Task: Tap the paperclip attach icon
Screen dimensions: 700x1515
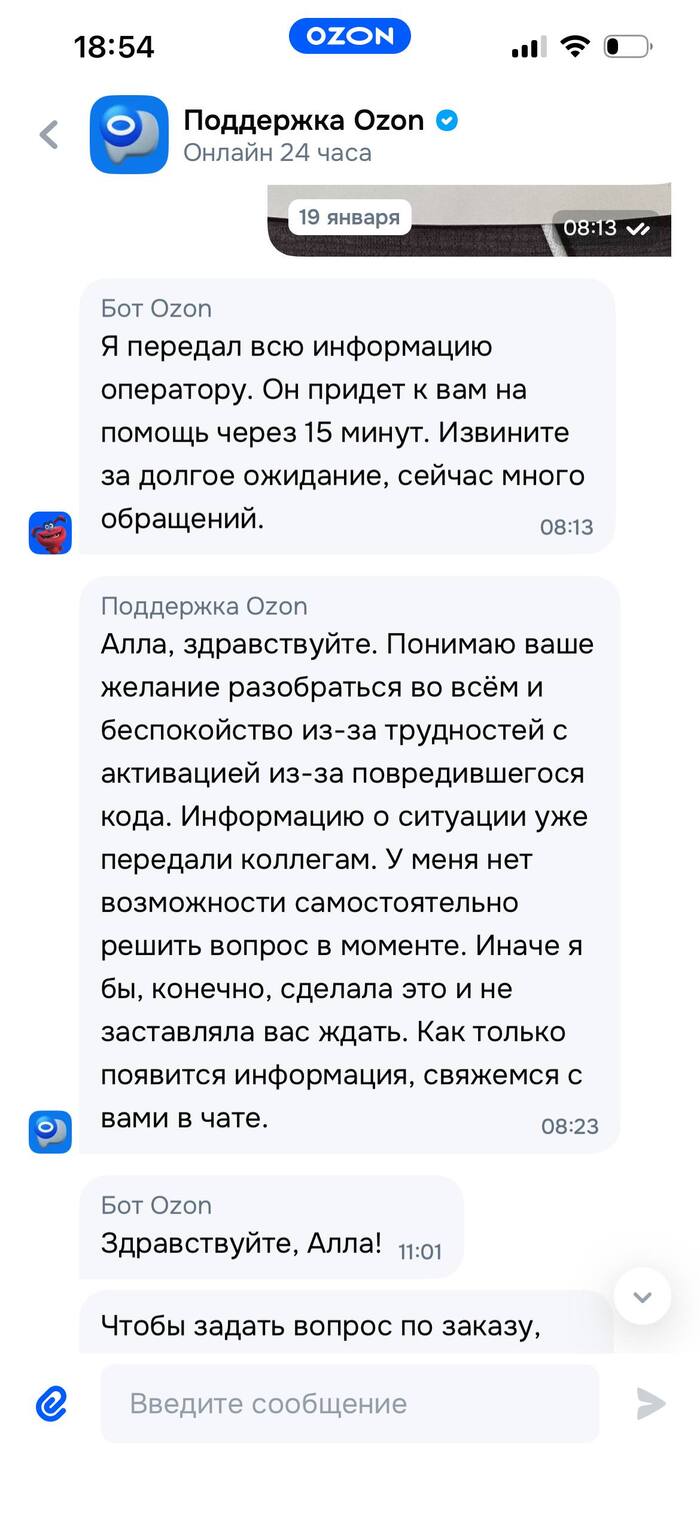Action: [x=51, y=1404]
